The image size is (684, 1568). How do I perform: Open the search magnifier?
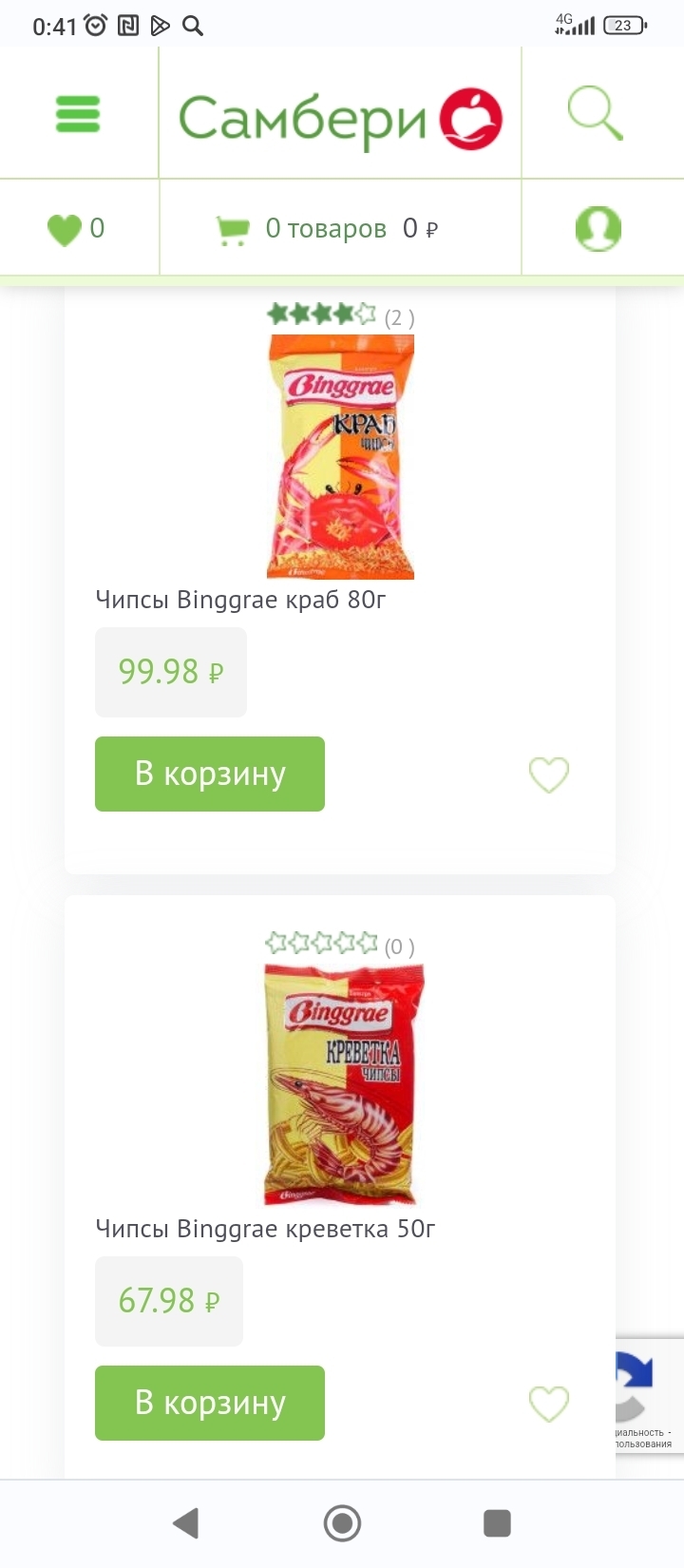[596, 114]
